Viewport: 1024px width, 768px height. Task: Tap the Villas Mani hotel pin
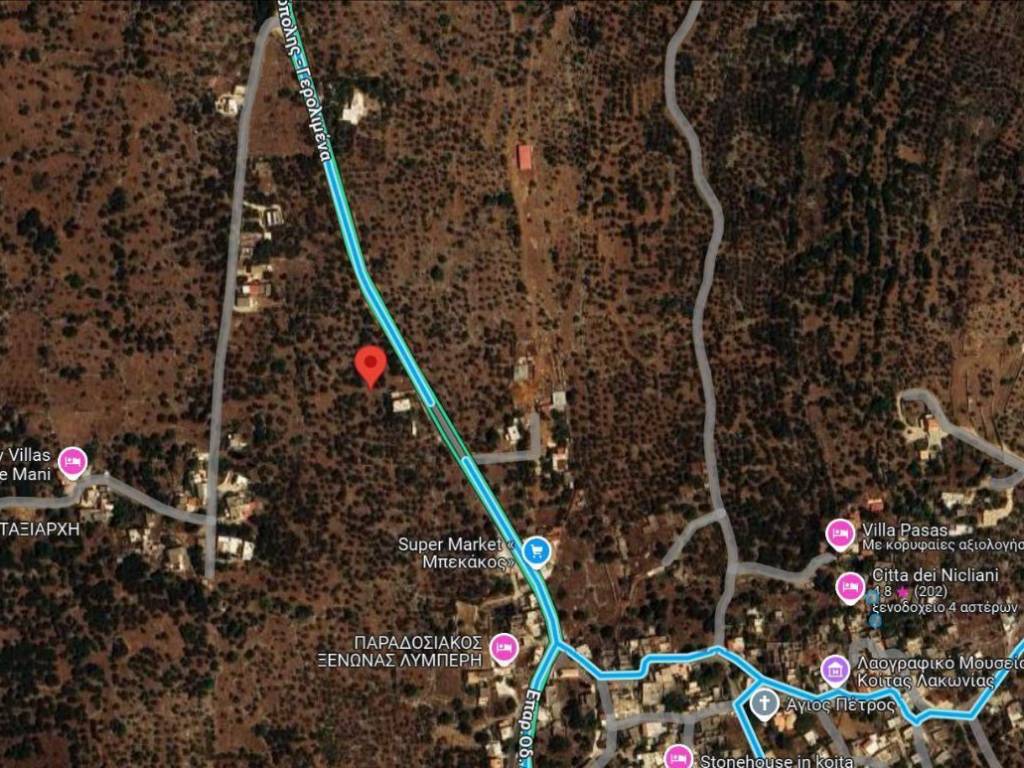72,462
